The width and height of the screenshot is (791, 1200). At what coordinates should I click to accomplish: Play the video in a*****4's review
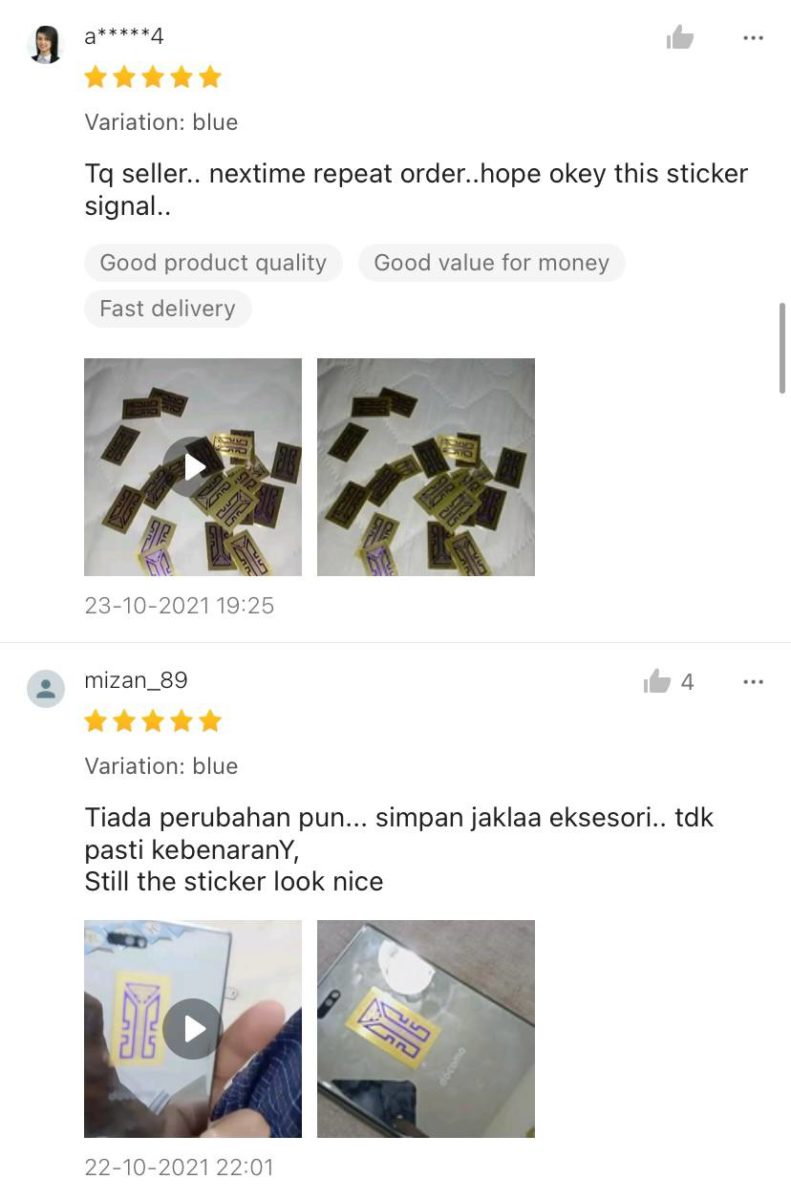click(x=192, y=467)
